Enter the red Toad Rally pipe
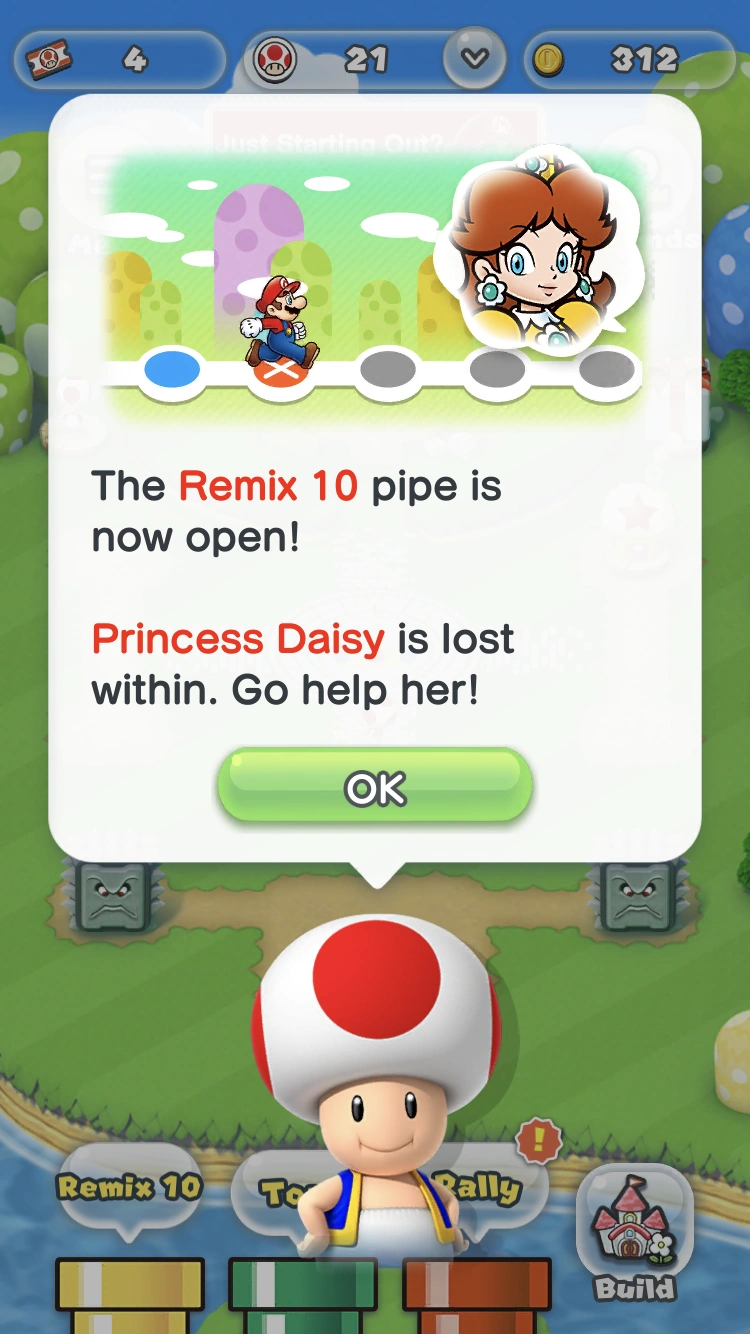750x1334 pixels. pos(475,1300)
